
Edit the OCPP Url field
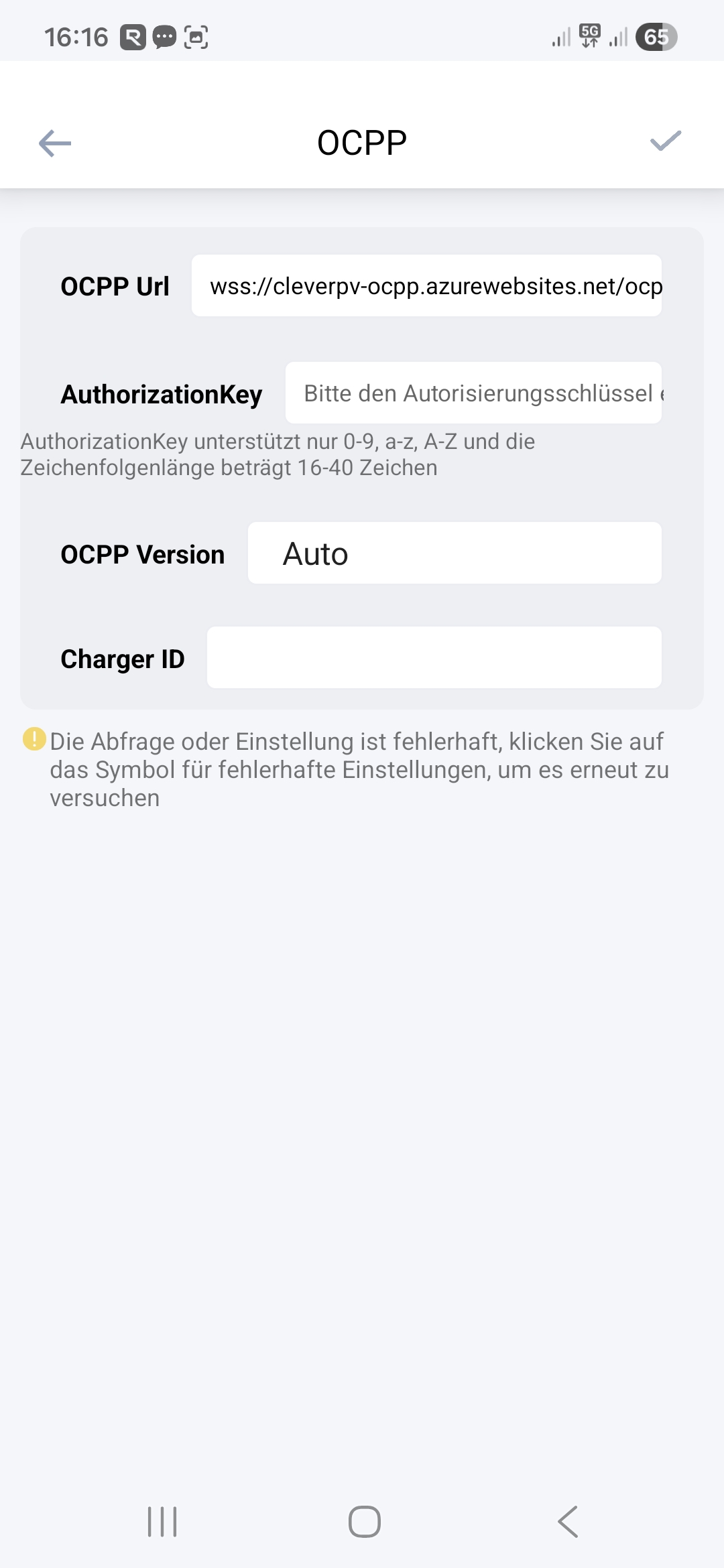(x=426, y=285)
